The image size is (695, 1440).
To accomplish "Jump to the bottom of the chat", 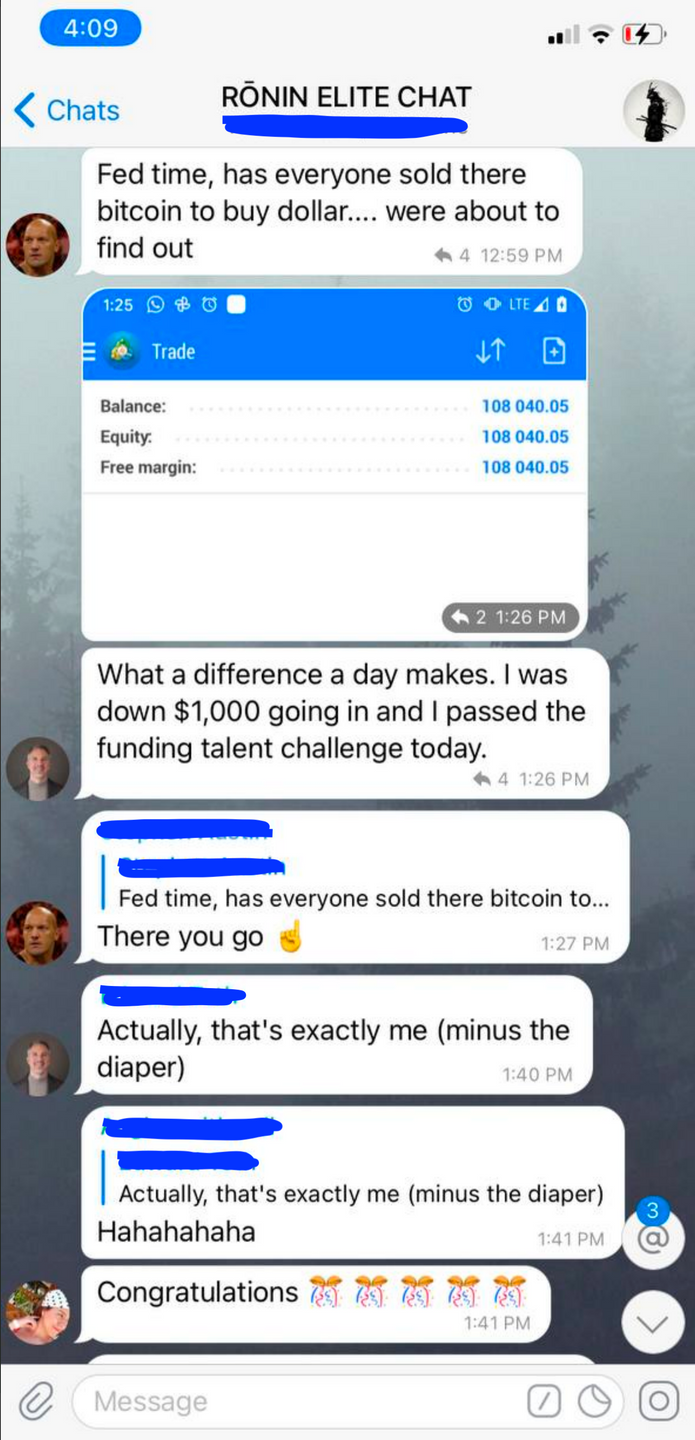I will (x=652, y=1324).
